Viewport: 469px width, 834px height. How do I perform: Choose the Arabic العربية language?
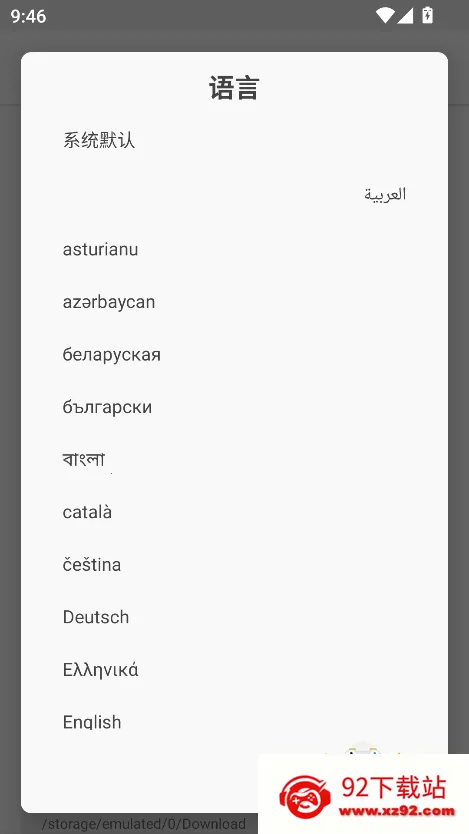pyautogui.click(x=234, y=194)
